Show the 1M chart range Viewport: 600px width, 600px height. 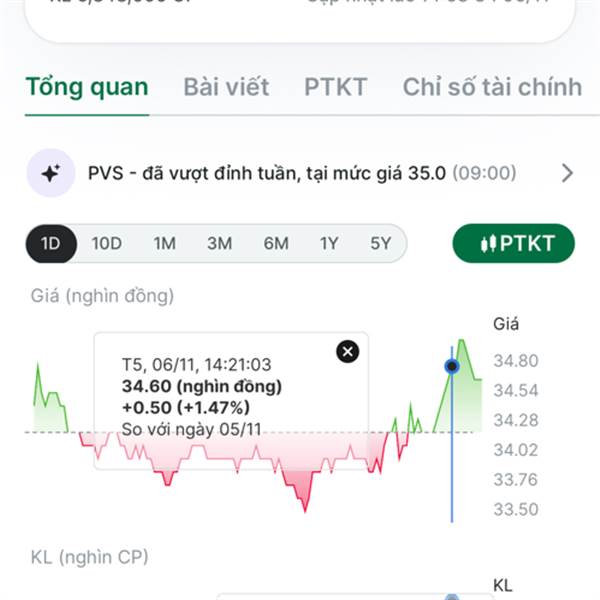pyautogui.click(x=165, y=244)
